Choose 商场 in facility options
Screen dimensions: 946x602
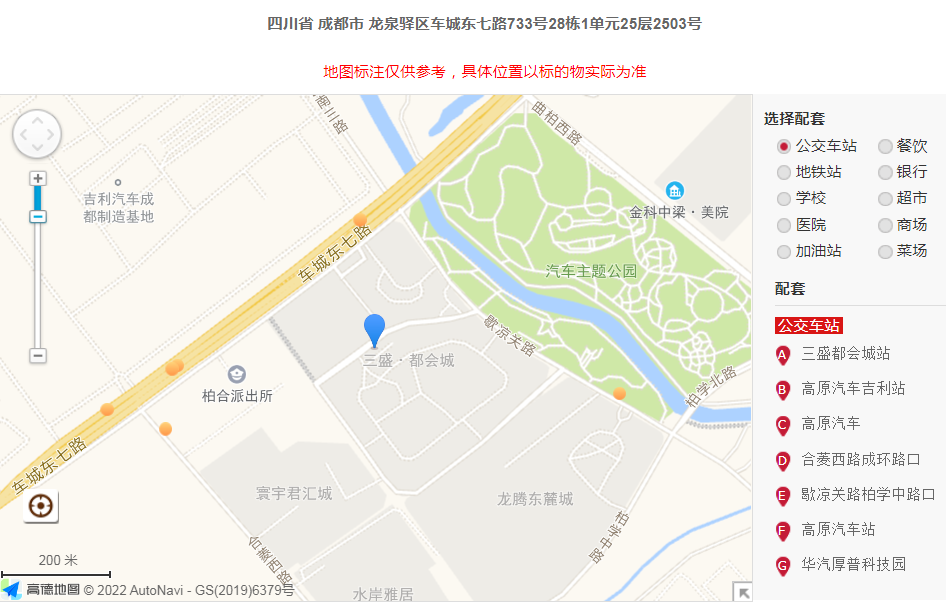(x=885, y=226)
